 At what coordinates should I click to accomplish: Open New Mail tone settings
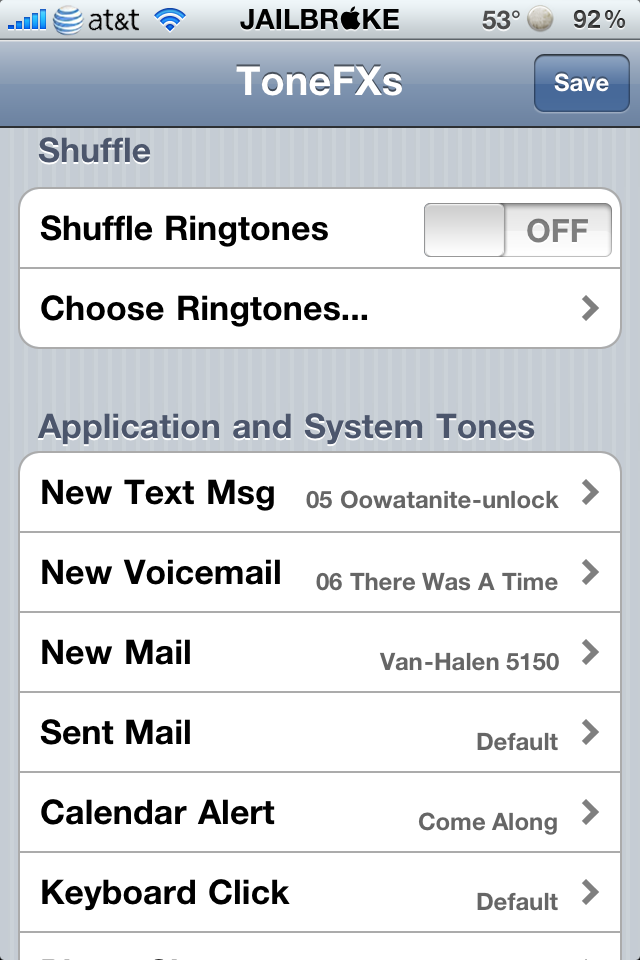[320, 653]
